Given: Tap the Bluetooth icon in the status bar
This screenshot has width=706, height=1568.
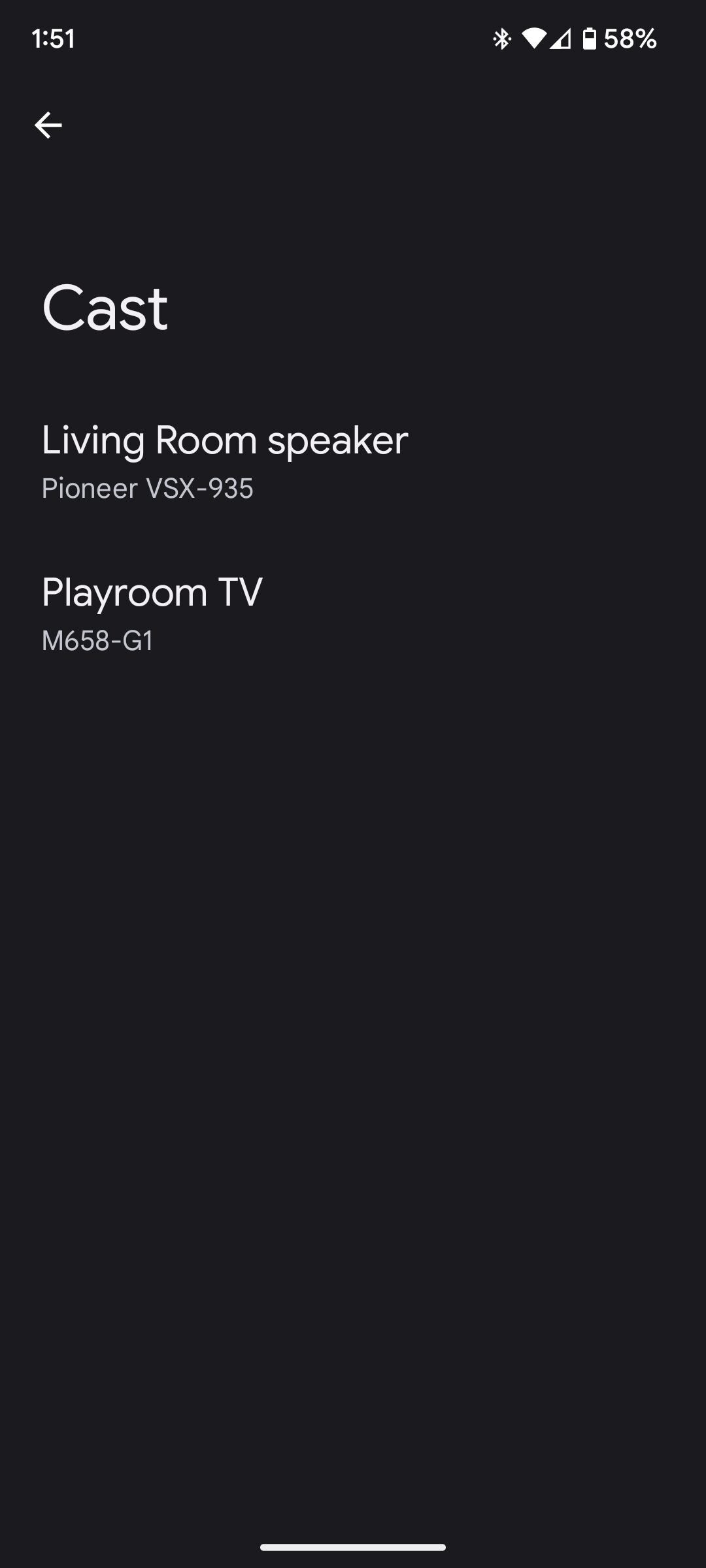Looking at the screenshot, I should (501, 39).
